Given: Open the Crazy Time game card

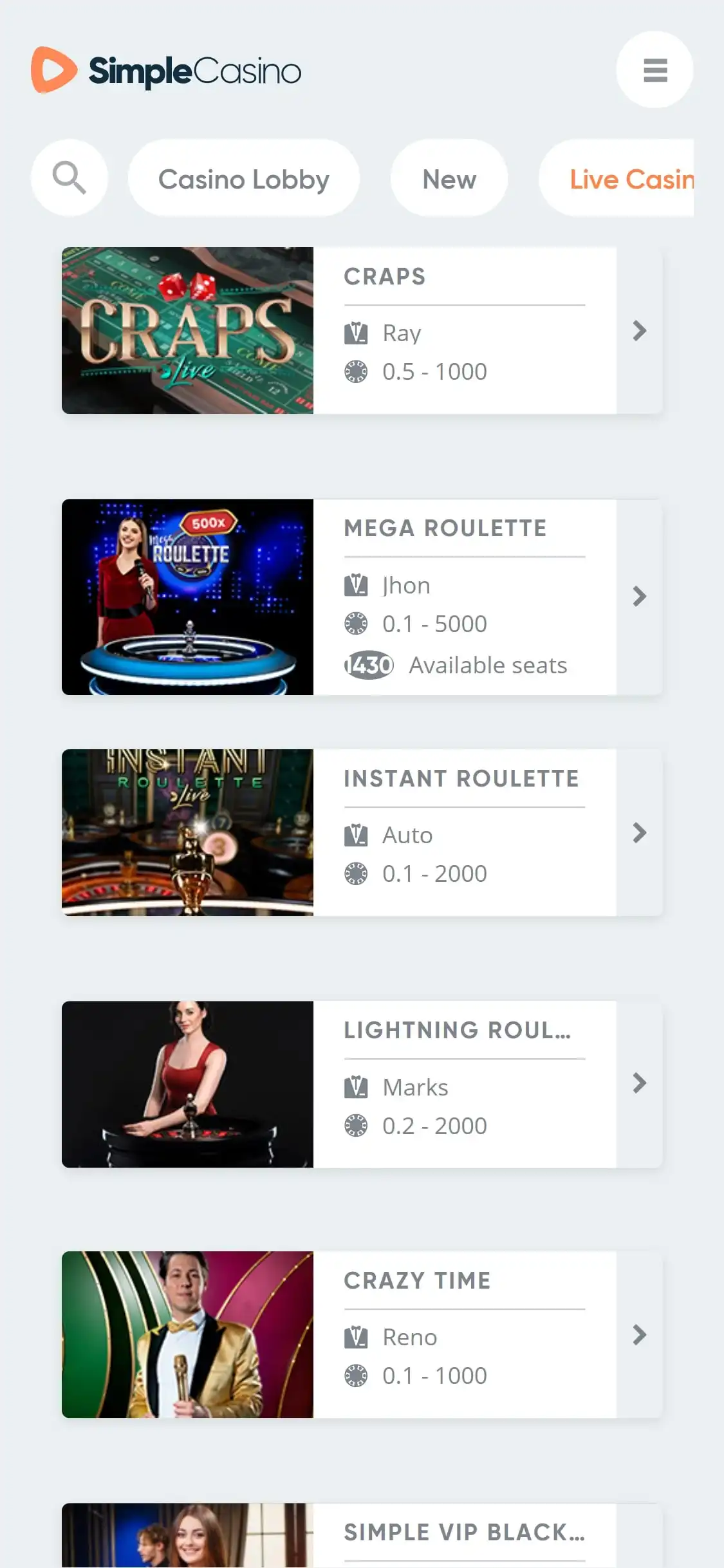Looking at the screenshot, I should point(361,1334).
